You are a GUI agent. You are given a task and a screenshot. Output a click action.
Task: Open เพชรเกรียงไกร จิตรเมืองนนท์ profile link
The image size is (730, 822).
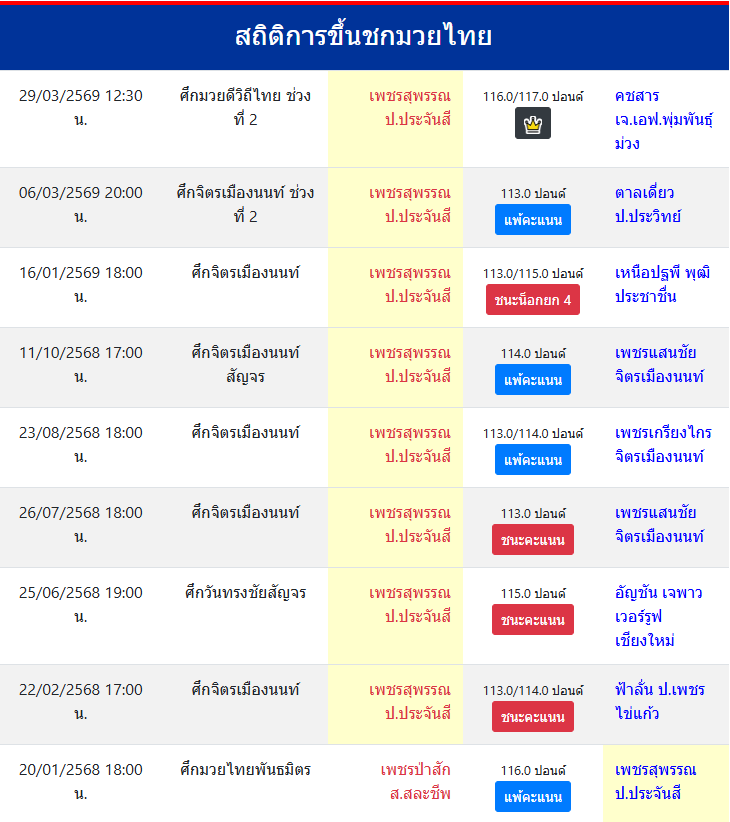pos(663,444)
